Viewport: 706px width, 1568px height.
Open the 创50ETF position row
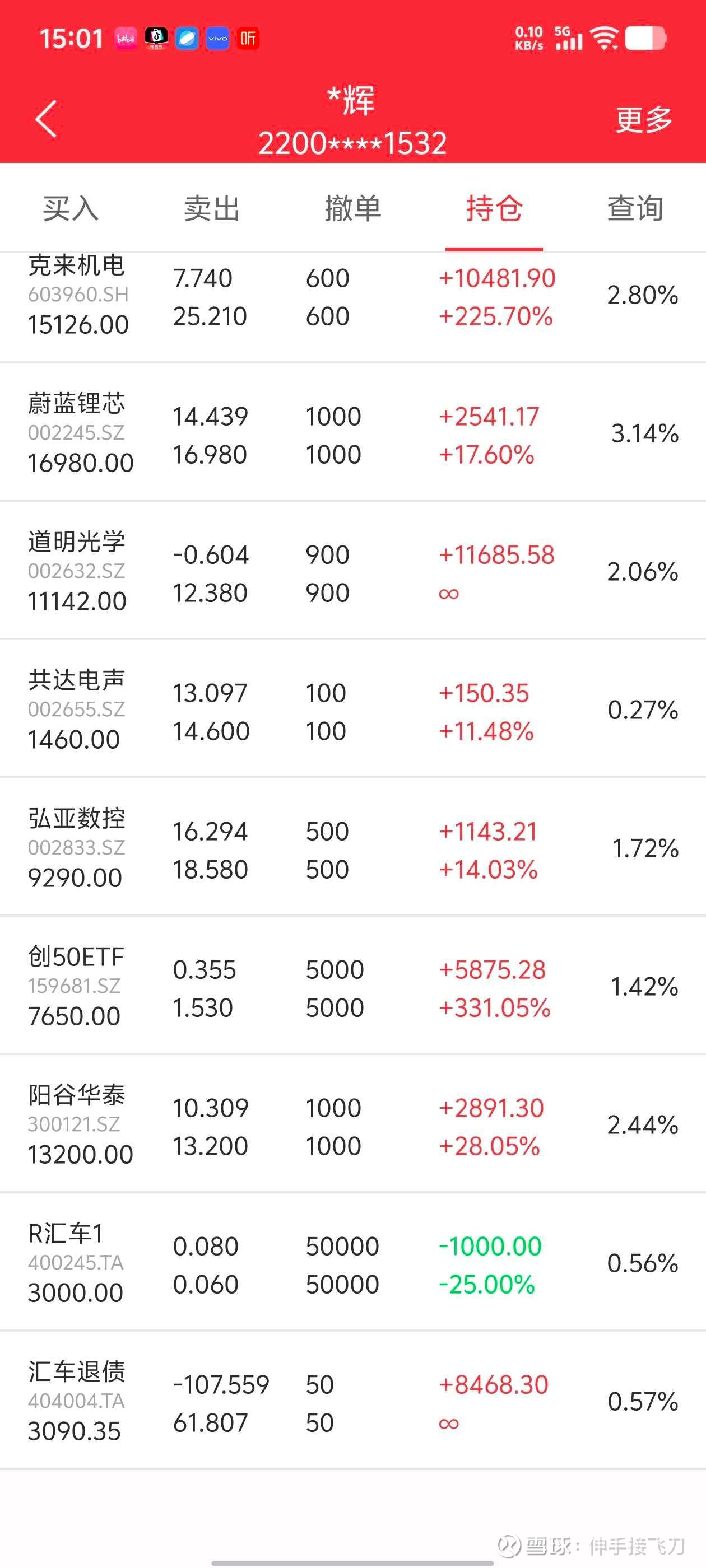pyautogui.click(x=352, y=986)
